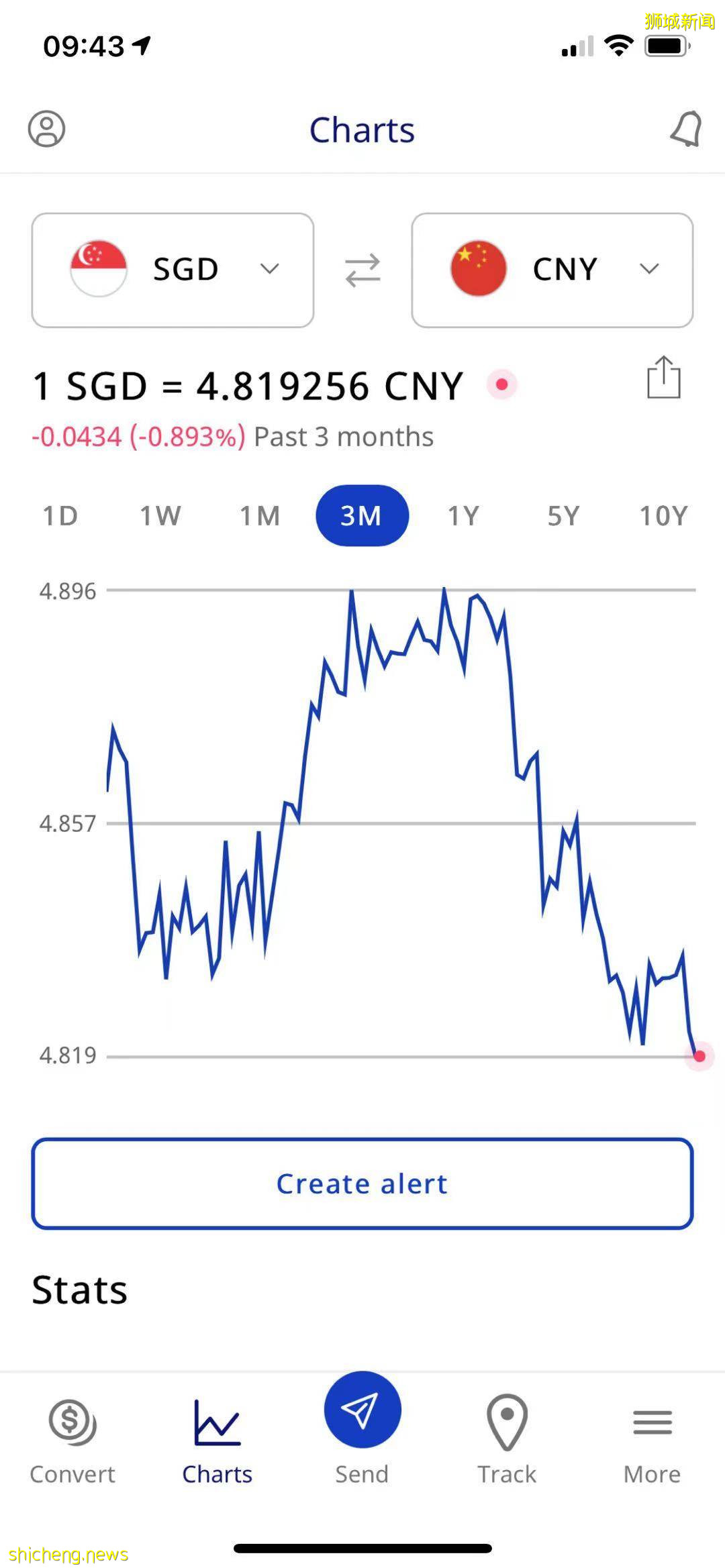Open the notifications bell

[x=685, y=129]
